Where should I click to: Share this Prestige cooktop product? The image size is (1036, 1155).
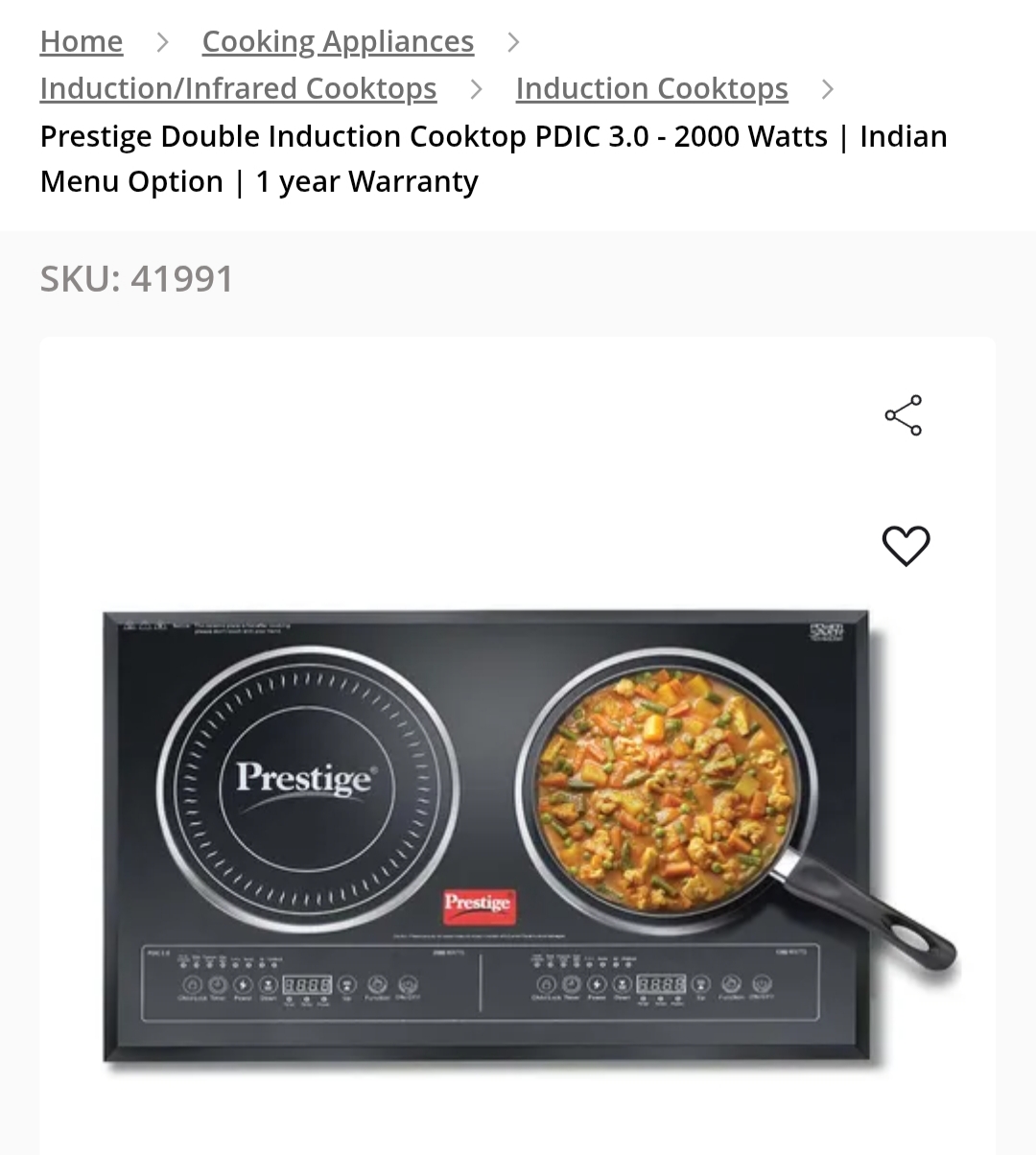[x=904, y=415]
